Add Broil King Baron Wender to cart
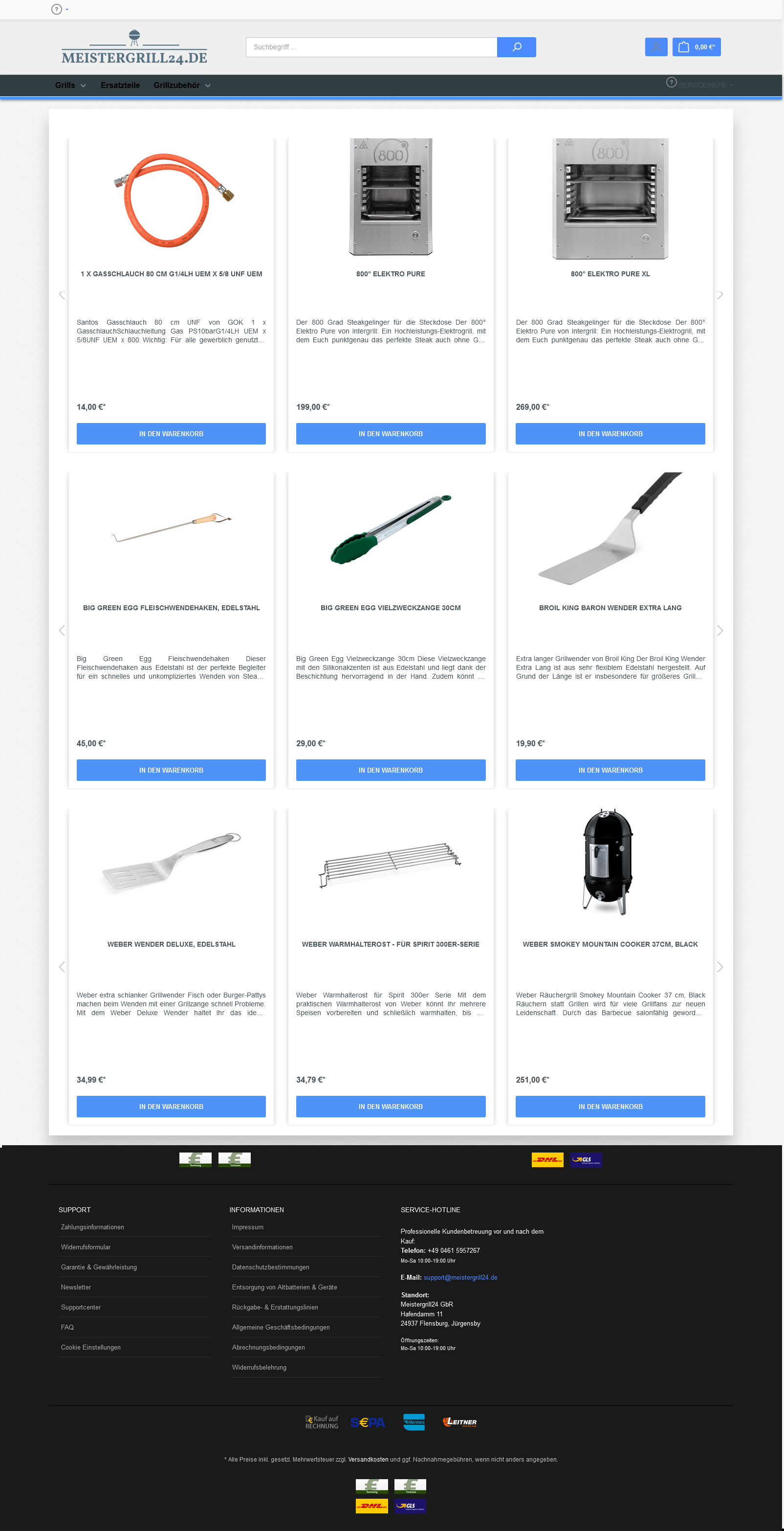 tap(610, 770)
